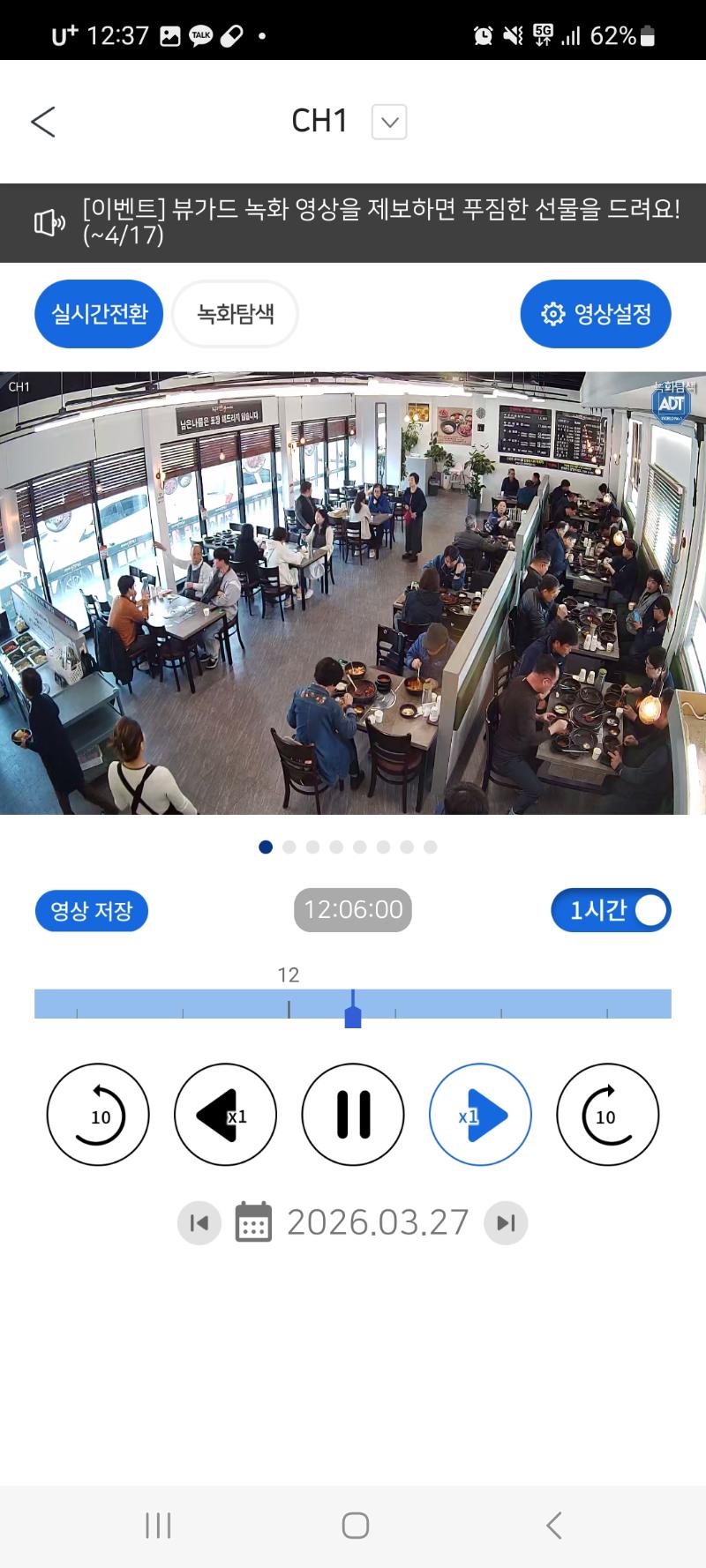
Task: Tap the timeline at the 12 hour mark
Action: tap(289, 1004)
